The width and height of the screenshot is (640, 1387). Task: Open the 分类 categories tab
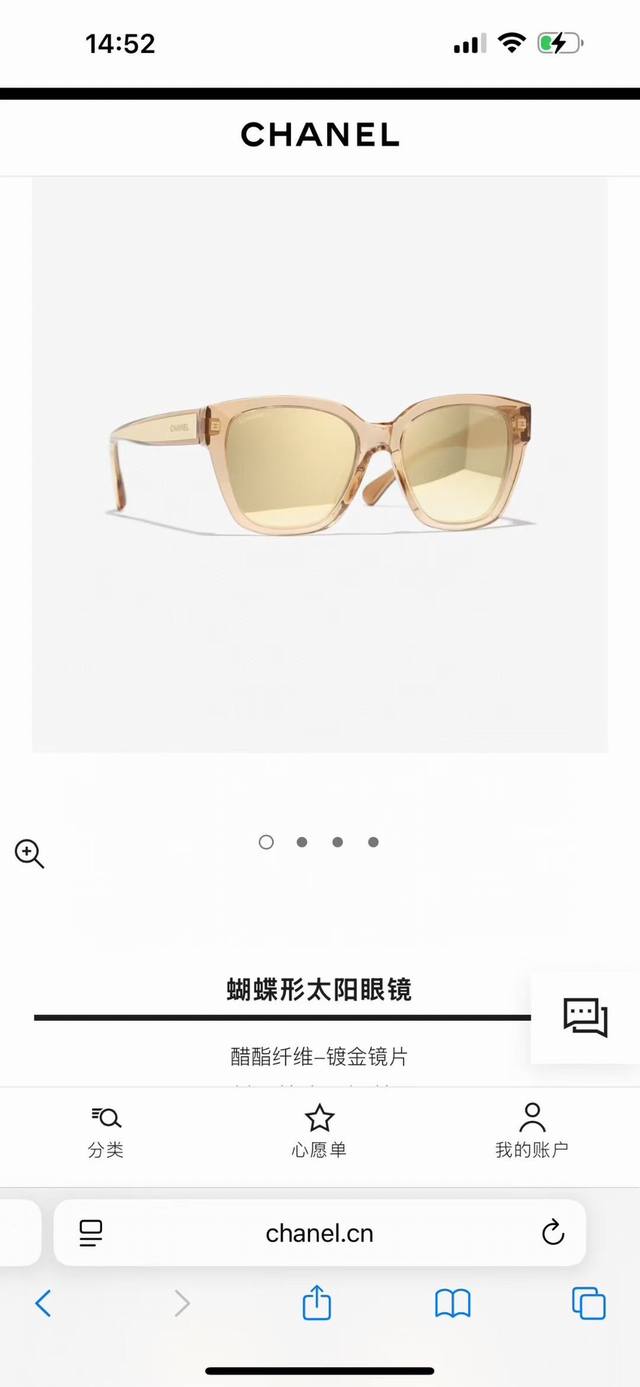tap(105, 1132)
